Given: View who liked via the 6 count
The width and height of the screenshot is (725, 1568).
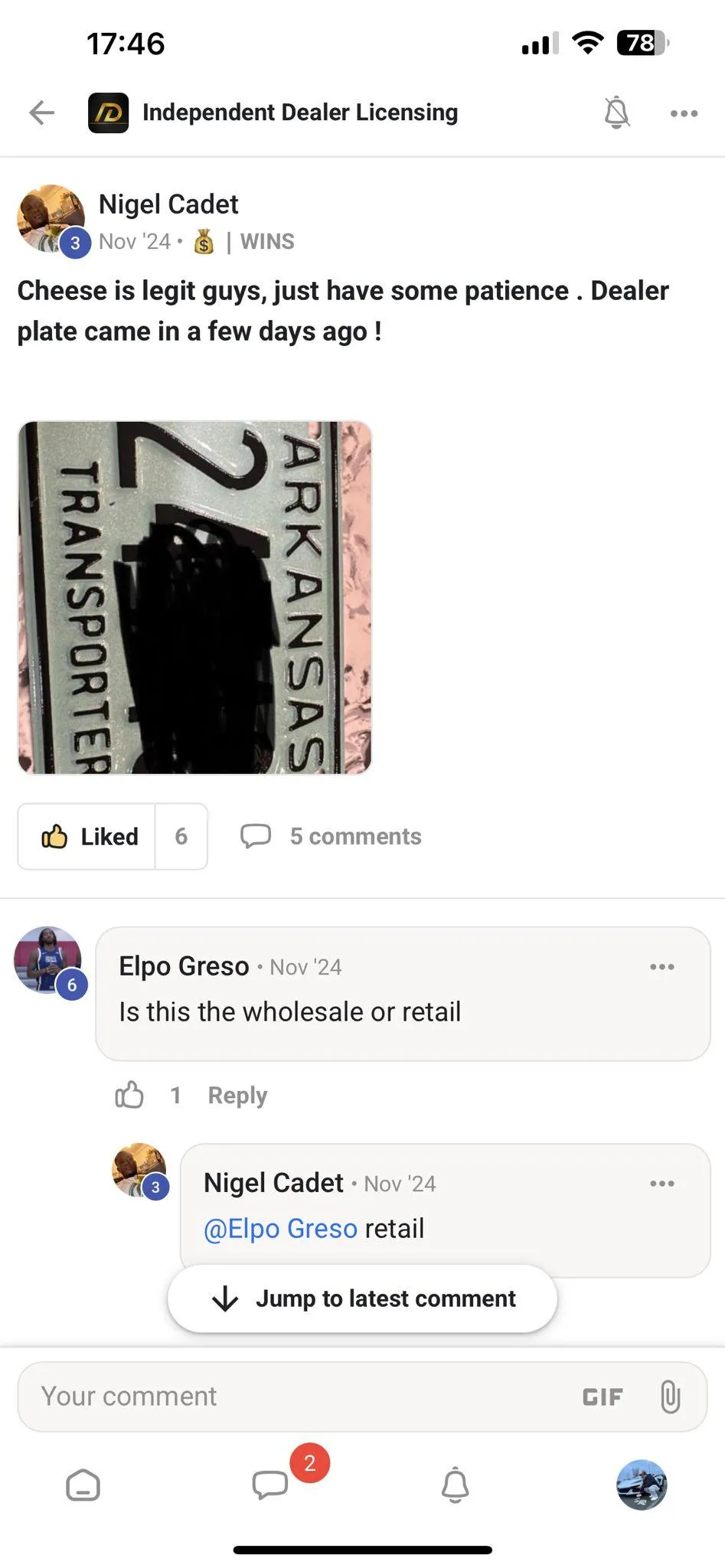Looking at the screenshot, I should 181,836.
